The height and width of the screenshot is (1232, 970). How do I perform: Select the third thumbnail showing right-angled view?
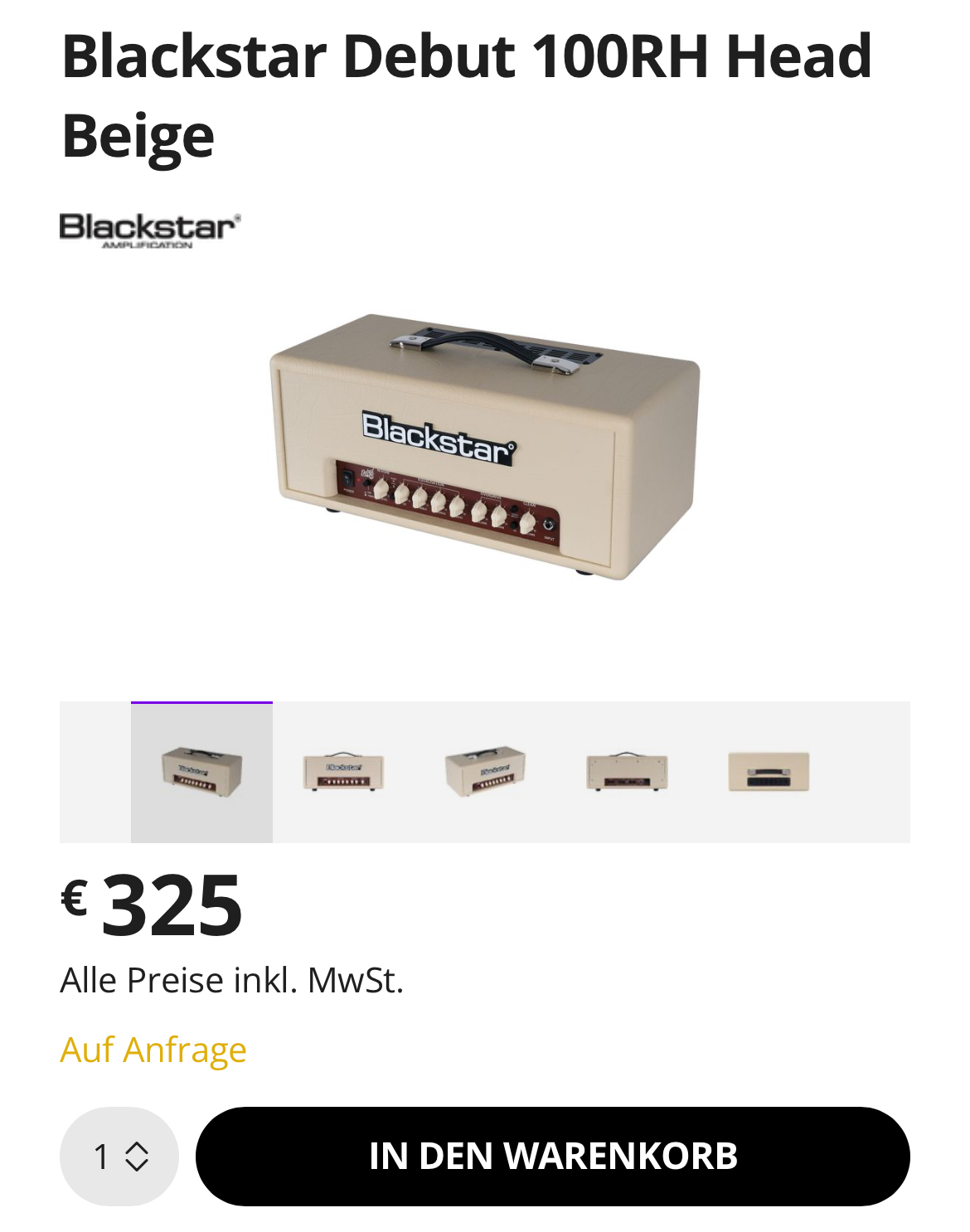(485, 773)
